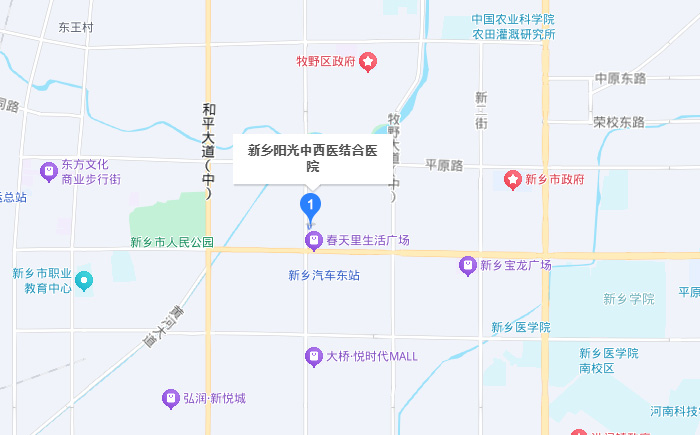Select the 大桥·悦时代MALL POI
Image resolution: width=700 pixels, height=435 pixels.
click(x=314, y=356)
